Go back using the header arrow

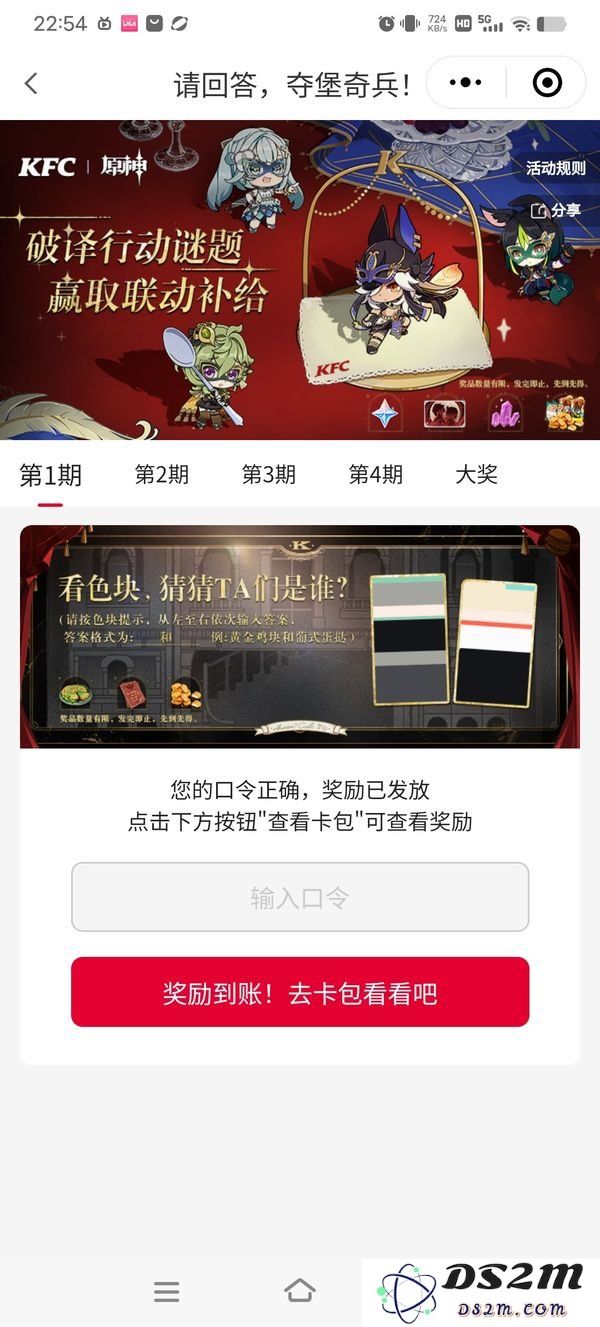click(31, 84)
